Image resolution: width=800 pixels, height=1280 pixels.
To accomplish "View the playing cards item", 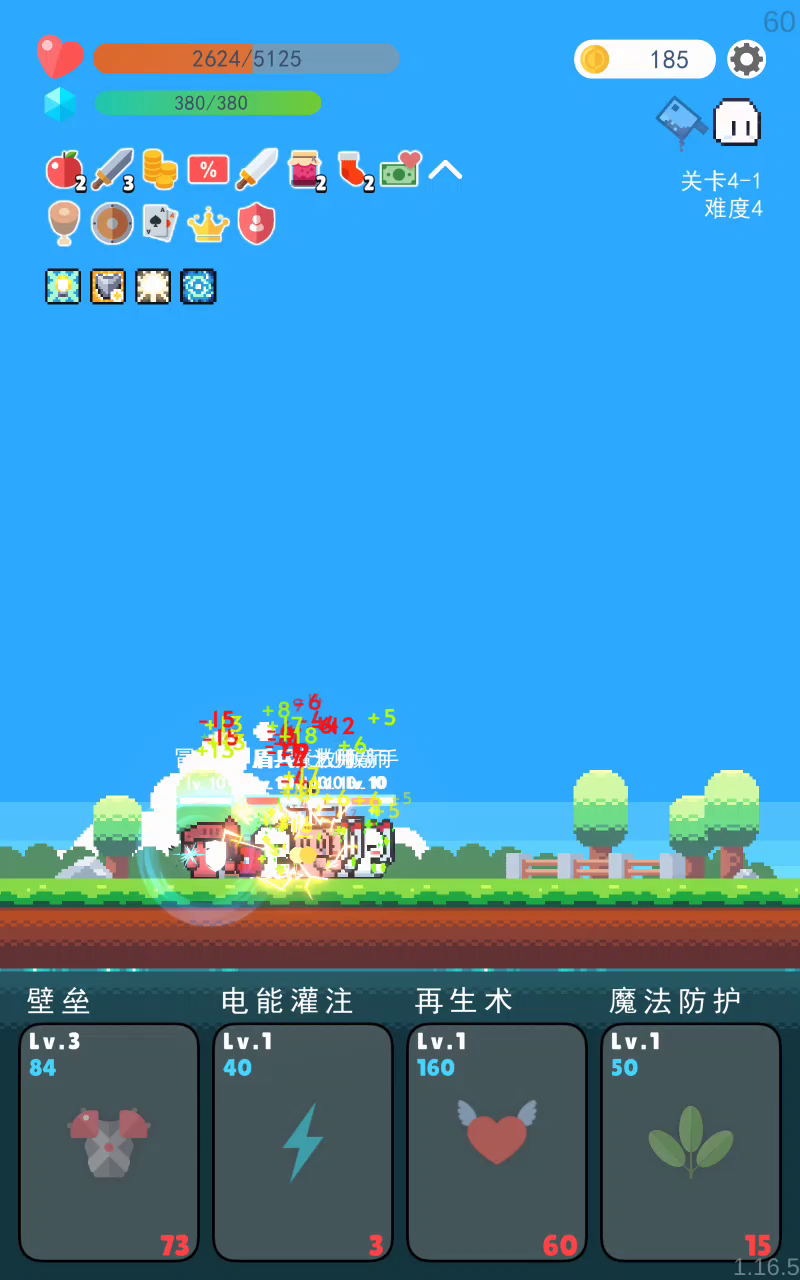I will click(x=160, y=223).
